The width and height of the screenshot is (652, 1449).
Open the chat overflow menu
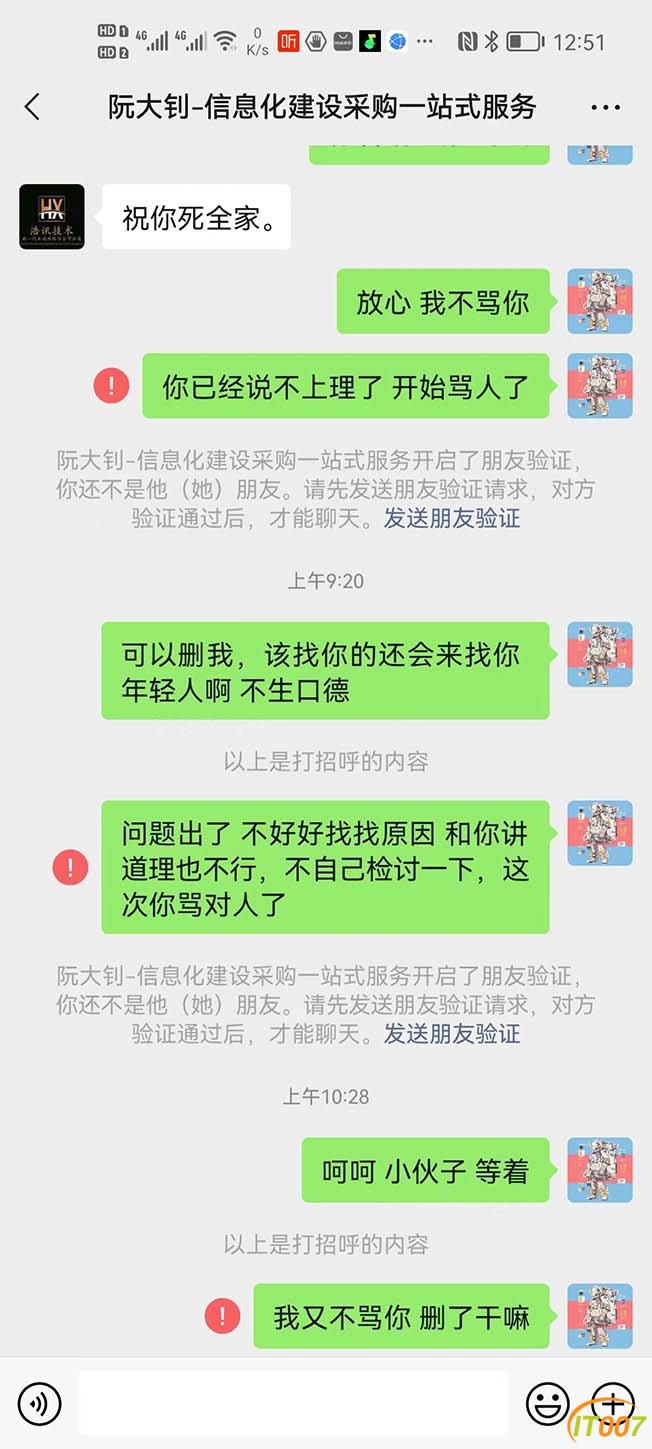(x=606, y=107)
